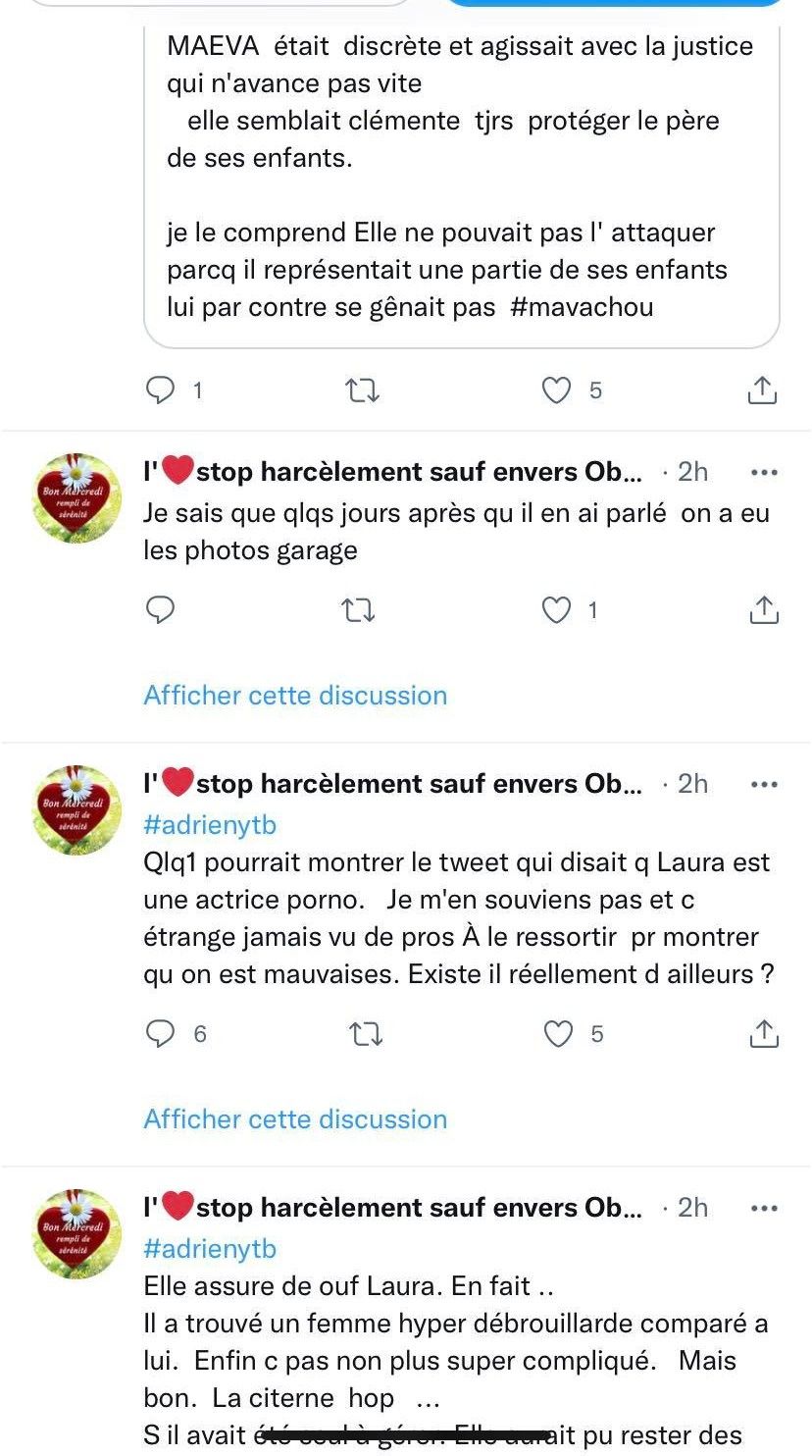
Task: Show discussion under photos garage tweet
Action: [295, 695]
